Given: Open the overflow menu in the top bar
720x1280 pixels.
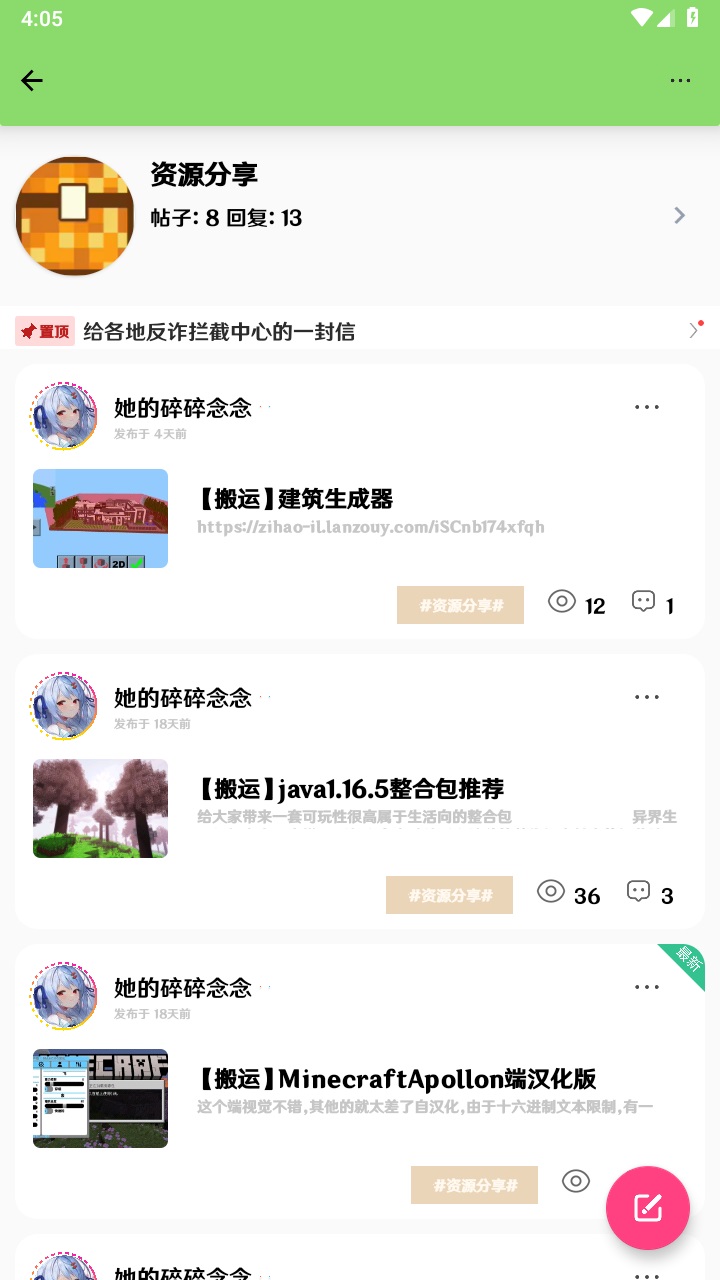Looking at the screenshot, I should pyautogui.click(x=681, y=80).
